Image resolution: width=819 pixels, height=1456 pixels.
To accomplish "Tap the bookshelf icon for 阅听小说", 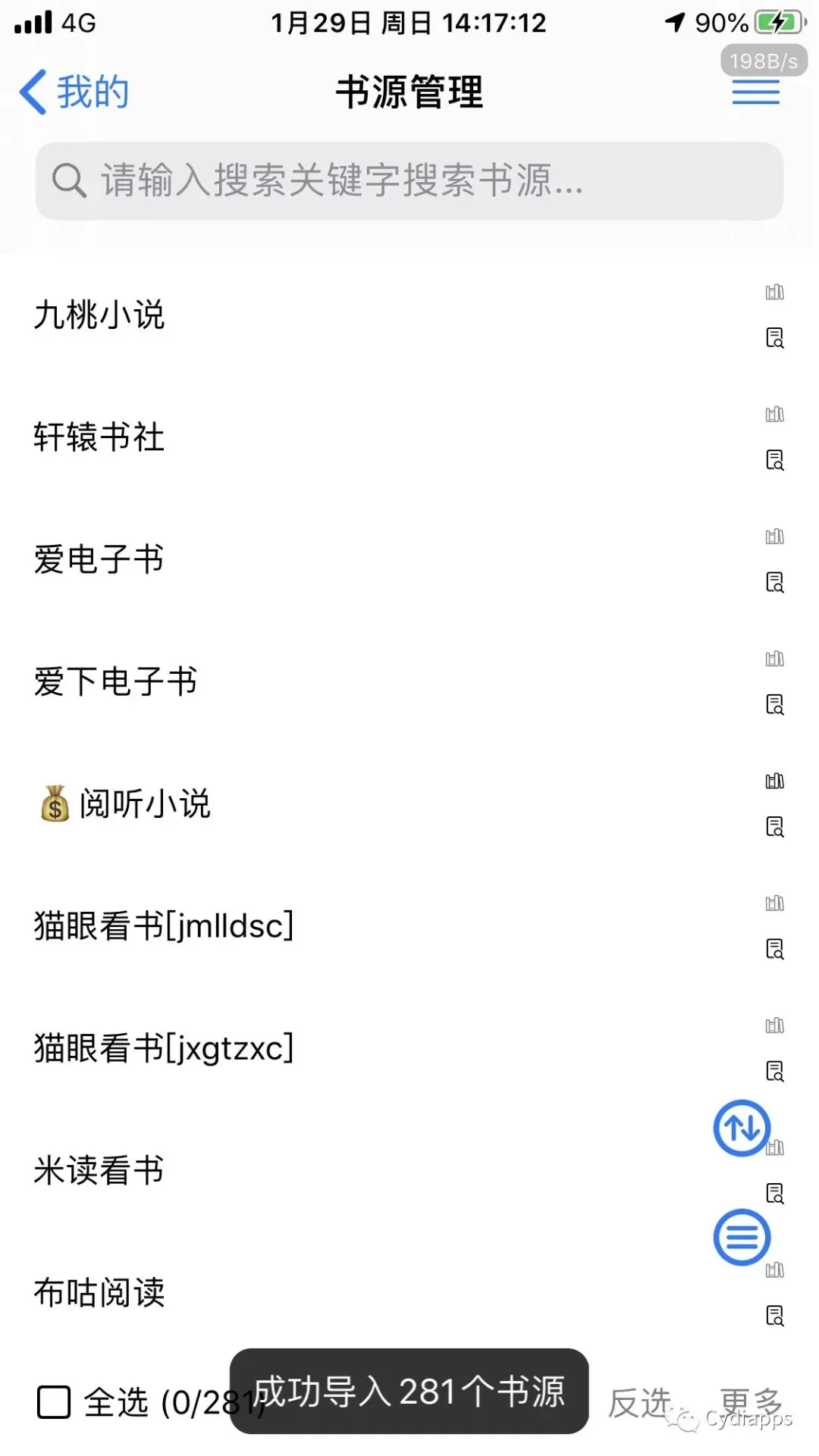I will pyautogui.click(x=774, y=781).
